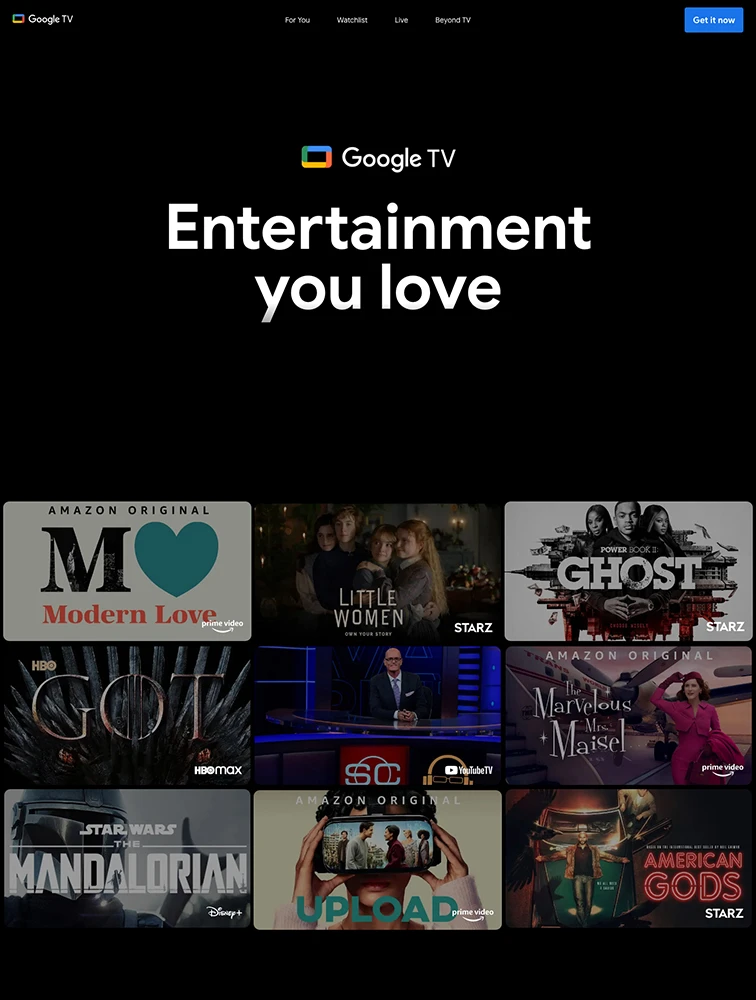Tap the Google TV logo in header

pos(43,19)
